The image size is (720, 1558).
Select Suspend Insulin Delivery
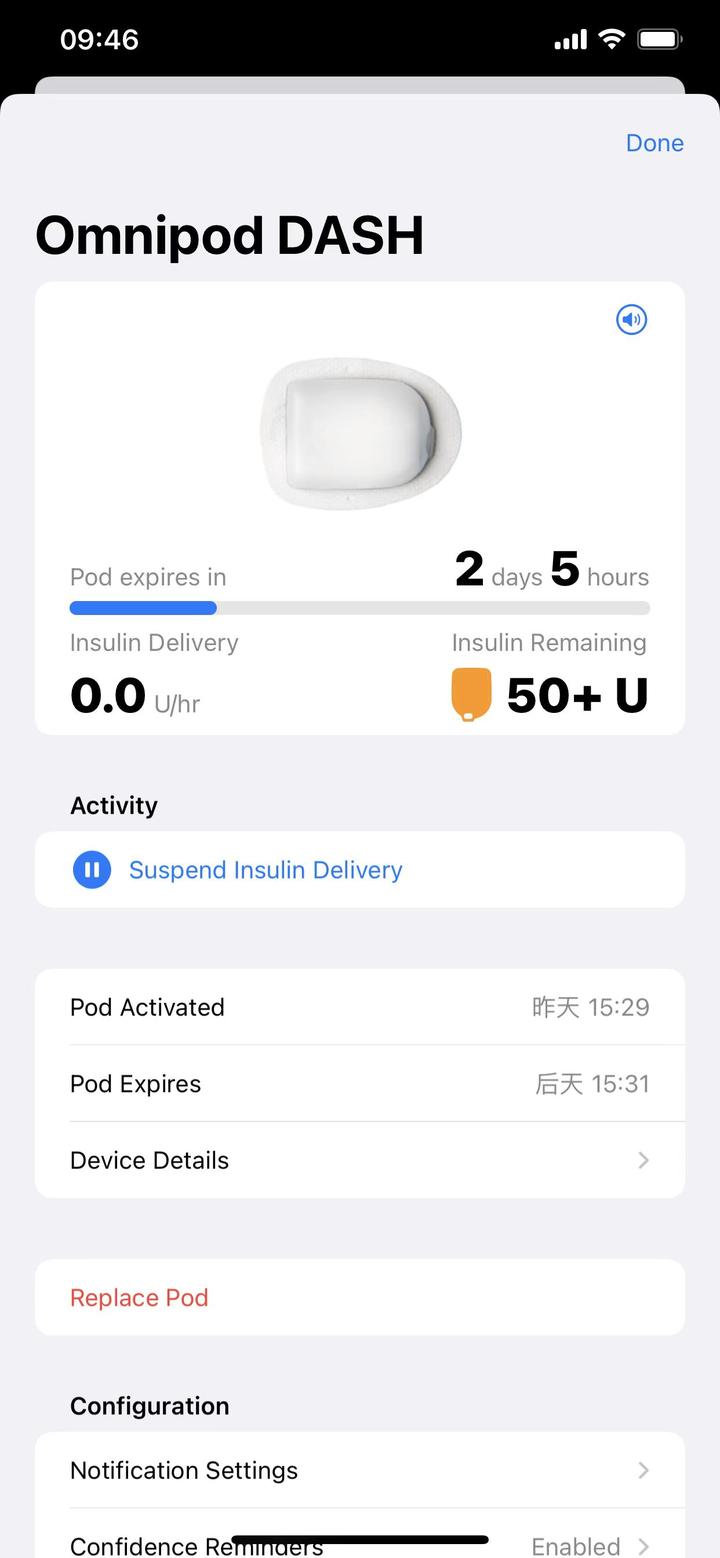tap(264, 869)
